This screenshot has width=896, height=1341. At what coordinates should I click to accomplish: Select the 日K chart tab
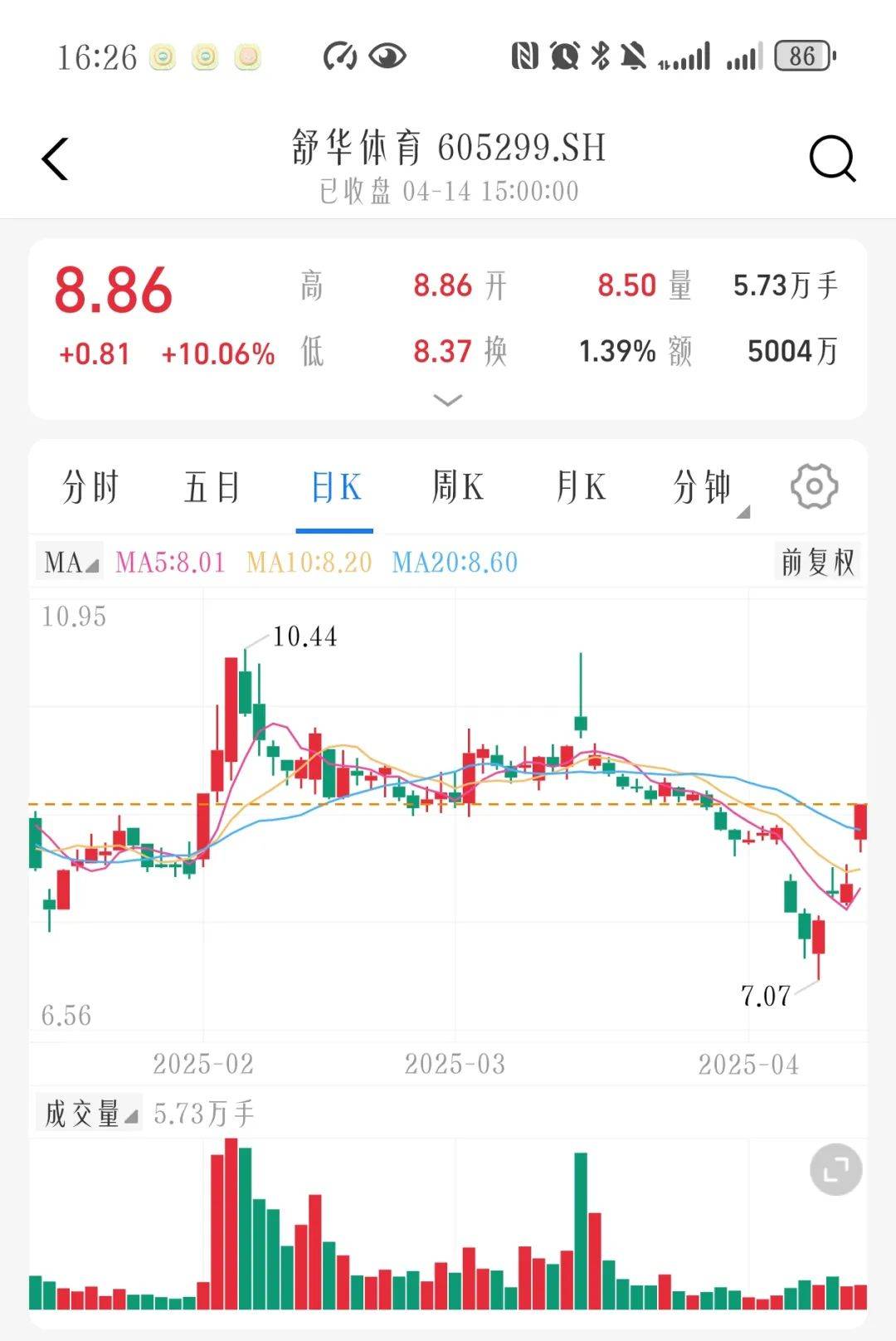[335, 487]
